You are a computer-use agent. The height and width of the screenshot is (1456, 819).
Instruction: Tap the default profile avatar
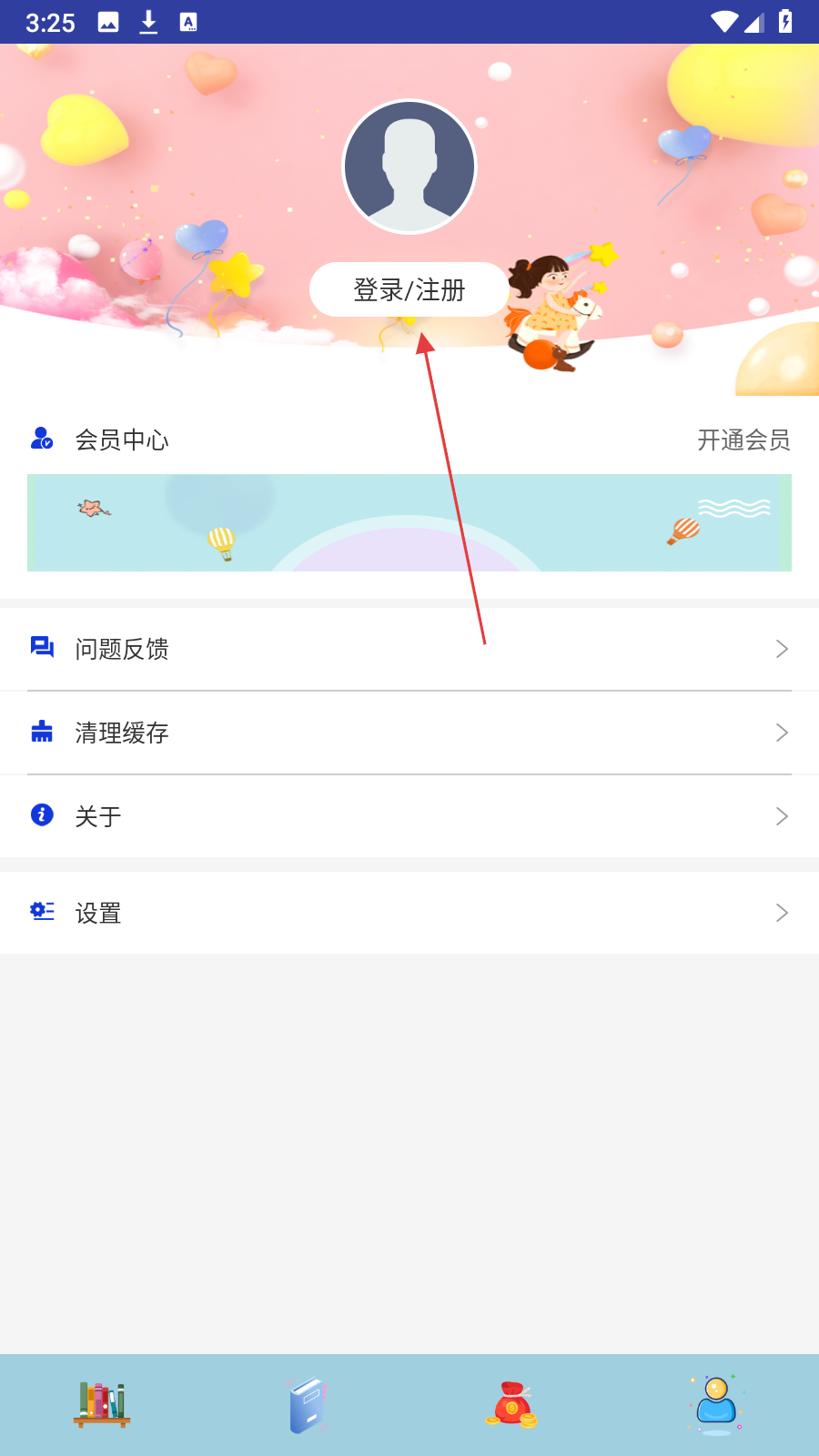coord(409,167)
